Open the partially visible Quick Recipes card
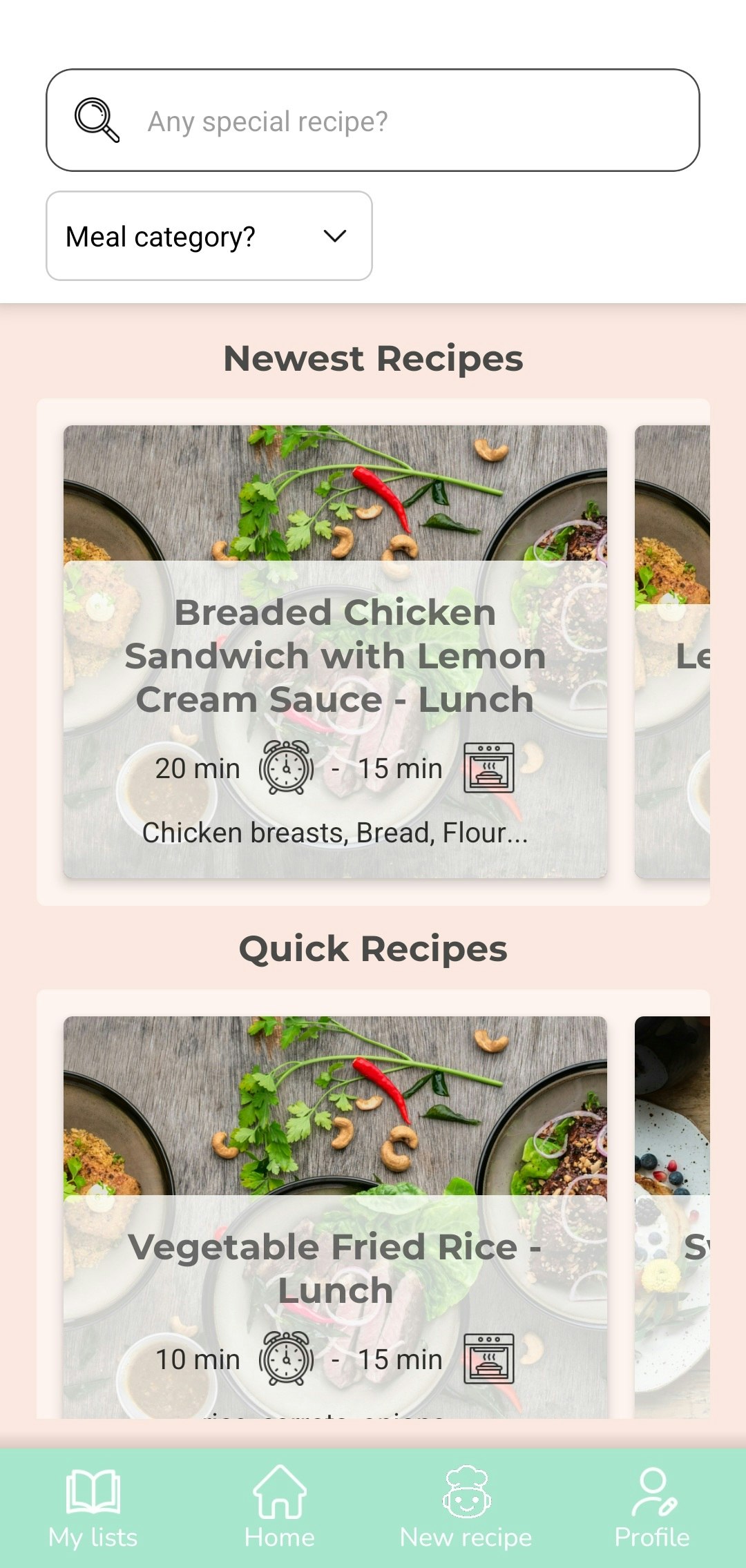746x1568 pixels. click(x=691, y=1243)
